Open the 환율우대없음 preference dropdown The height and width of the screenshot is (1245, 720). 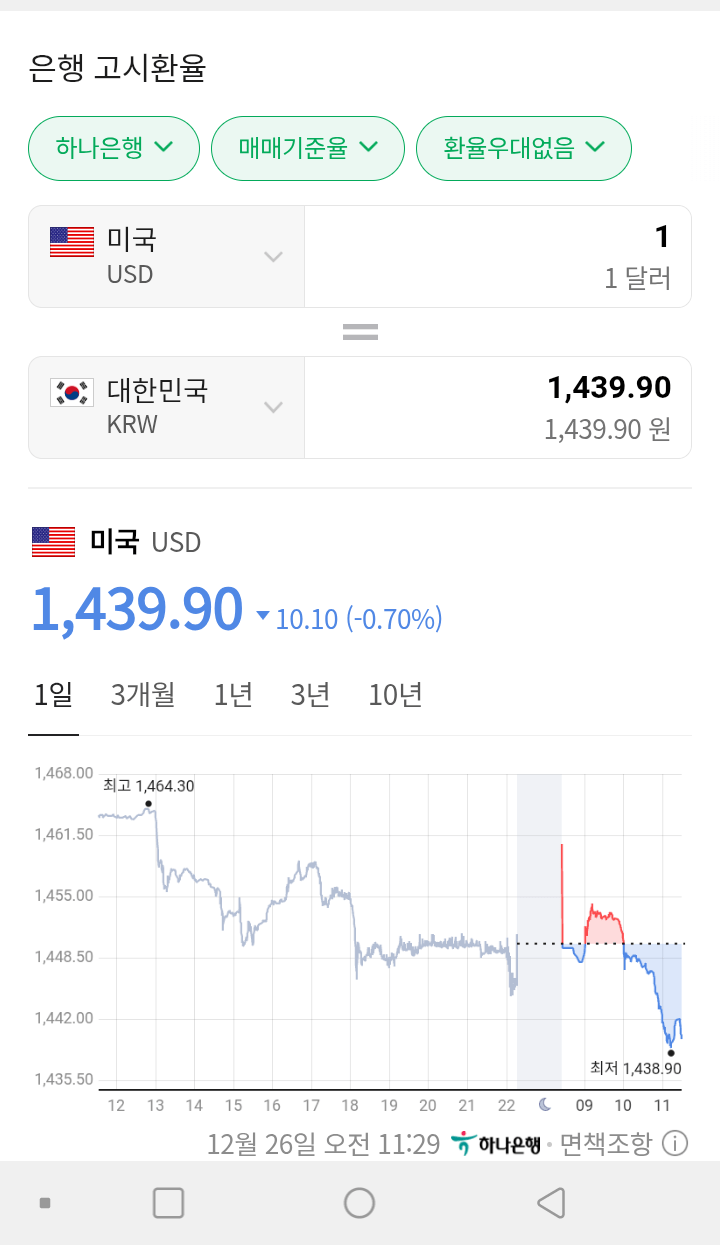pos(523,149)
